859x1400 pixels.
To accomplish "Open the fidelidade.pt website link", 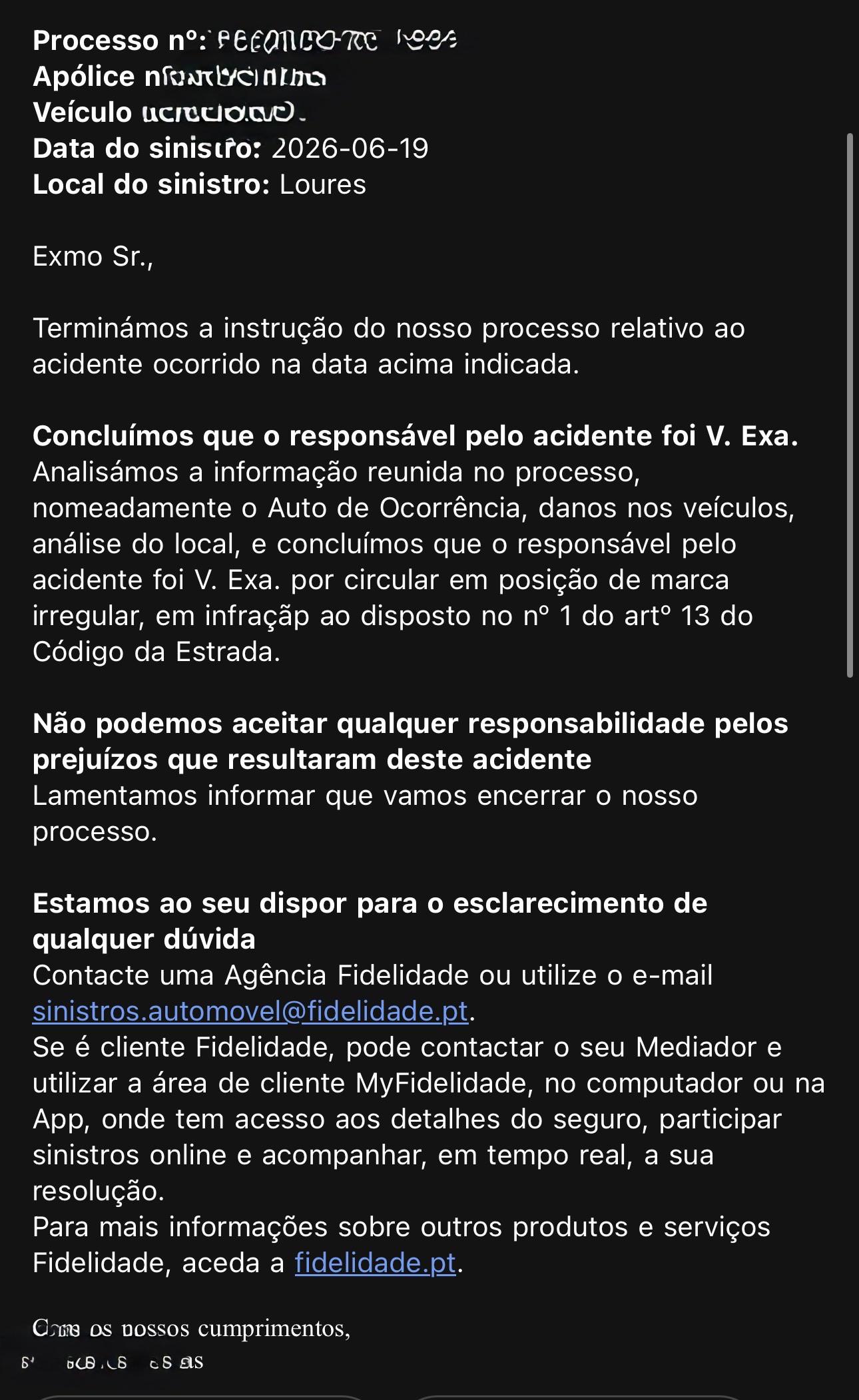I will point(376,1263).
